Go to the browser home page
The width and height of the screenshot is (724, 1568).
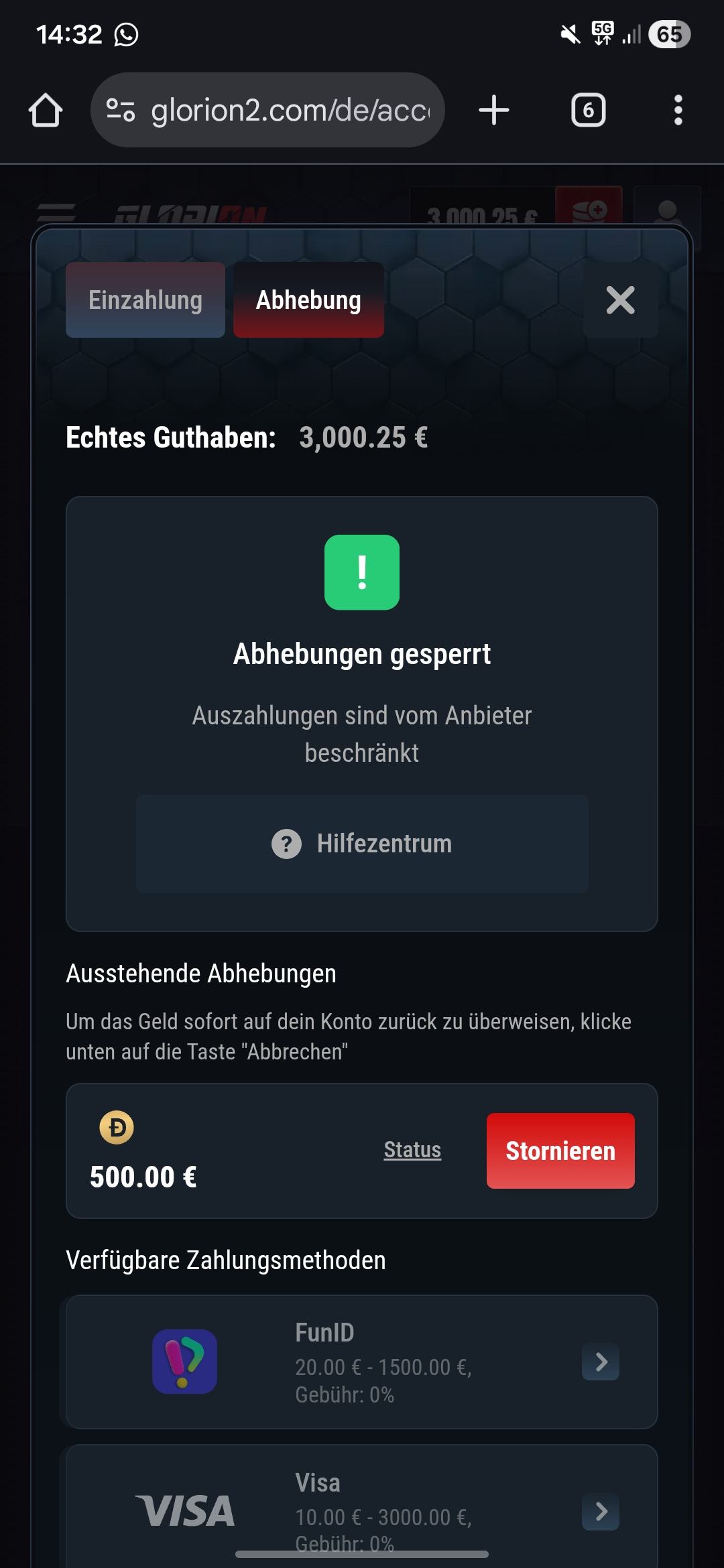click(46, 111)
